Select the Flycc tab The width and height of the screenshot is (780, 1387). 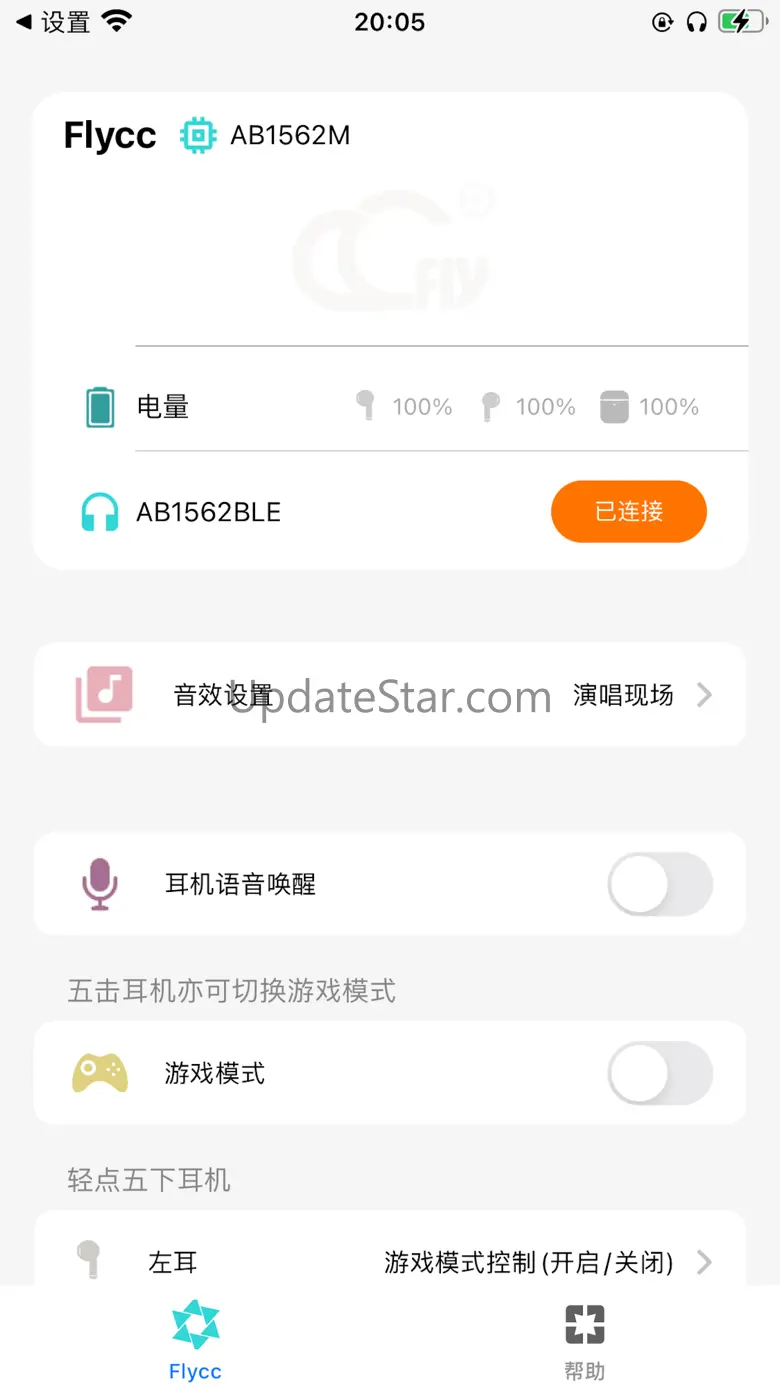coord(195,1340)
